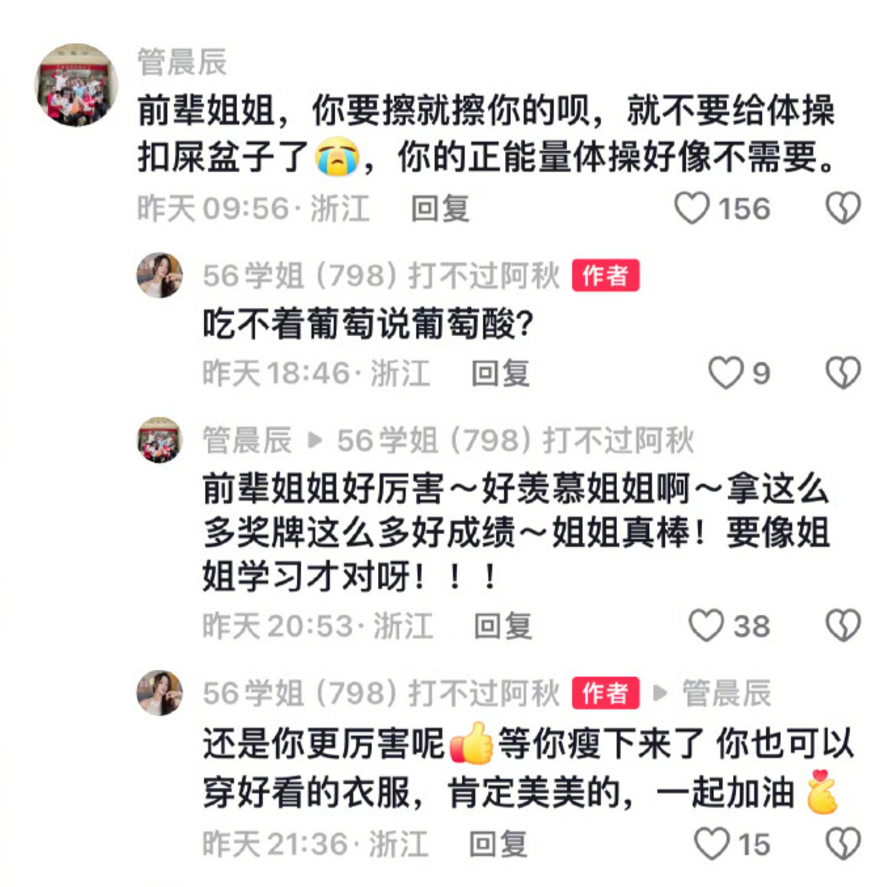Reply to 管晨辰's 09:56 comment

pyautogui.click(x=440, y=208)
